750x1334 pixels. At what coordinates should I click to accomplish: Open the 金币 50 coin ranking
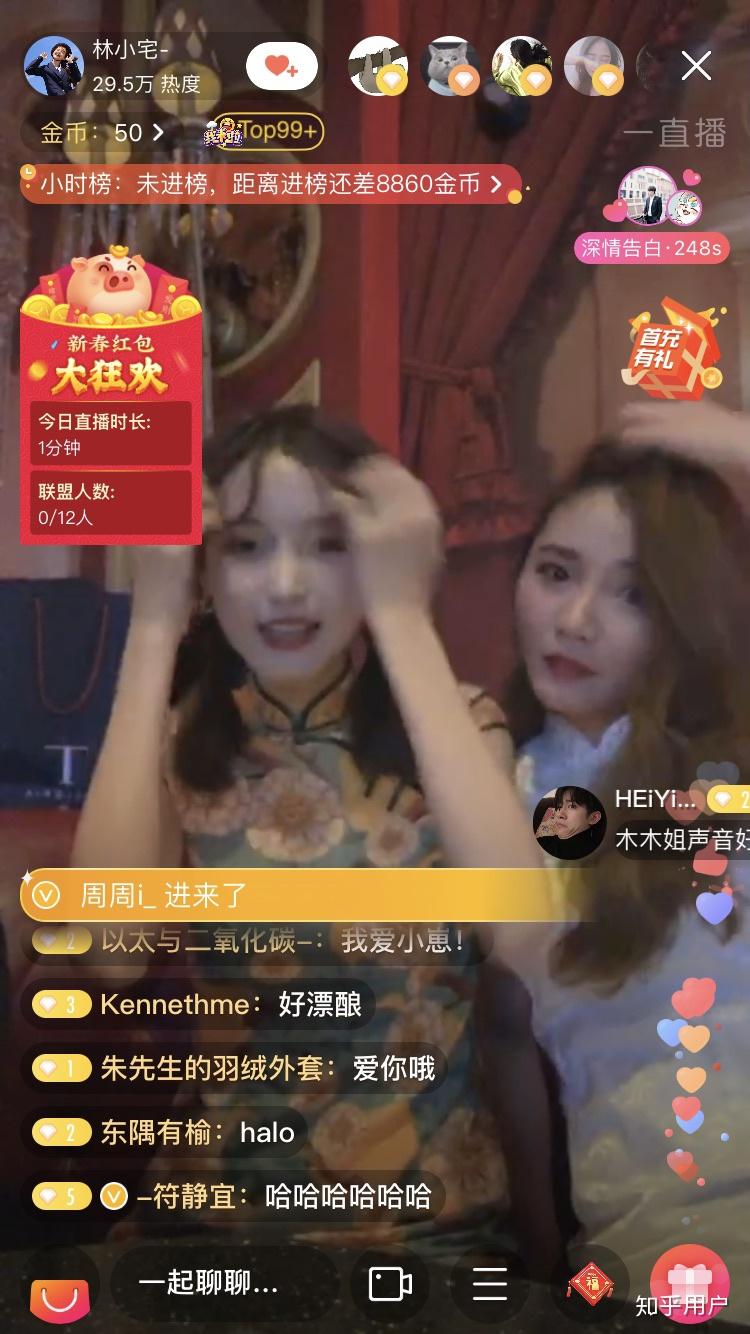click(101, 132)
